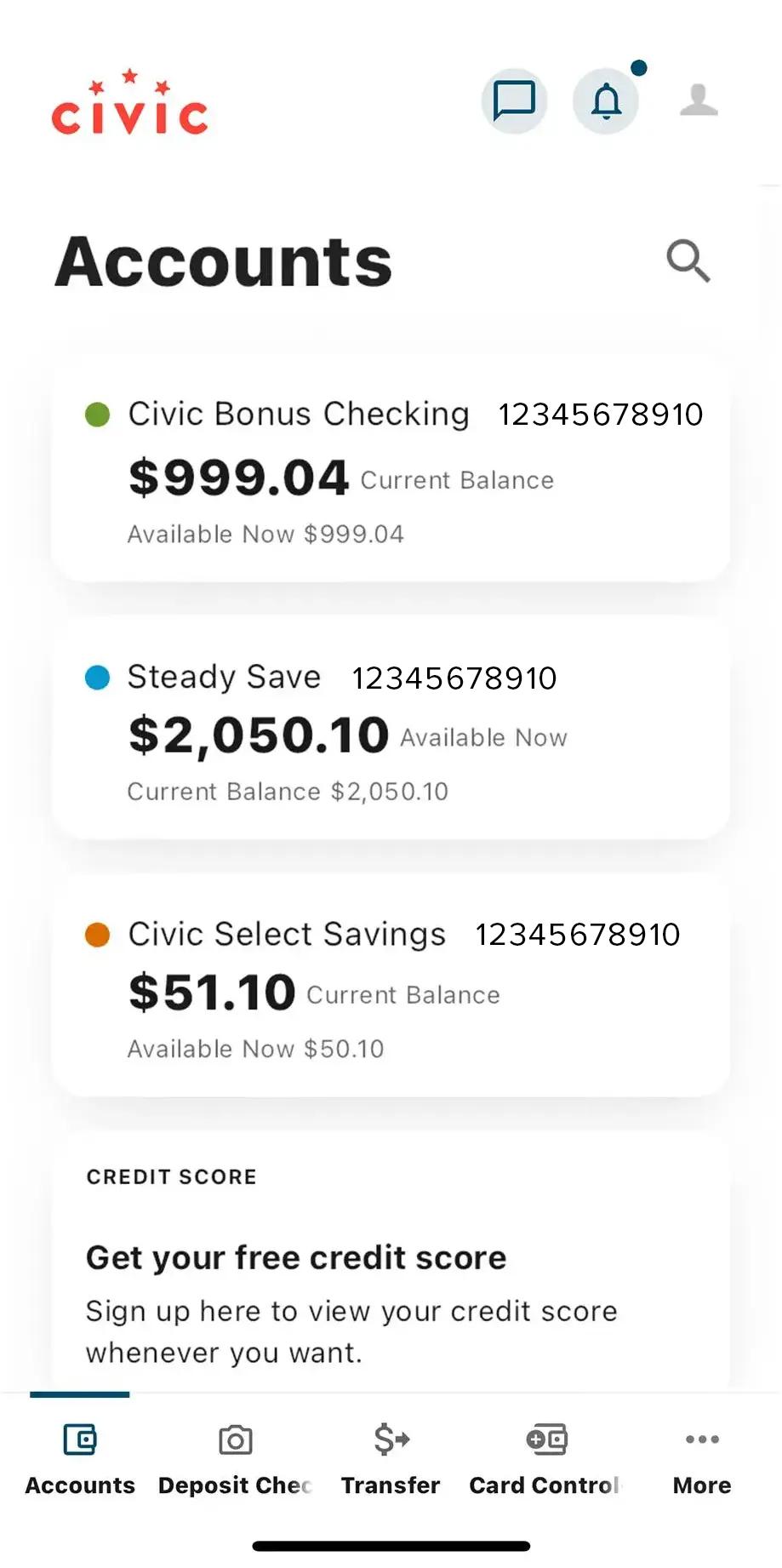This screenshot has height=1568, width=782.
Task: Select the Card Controls tab
Action: coord(545,1458)
